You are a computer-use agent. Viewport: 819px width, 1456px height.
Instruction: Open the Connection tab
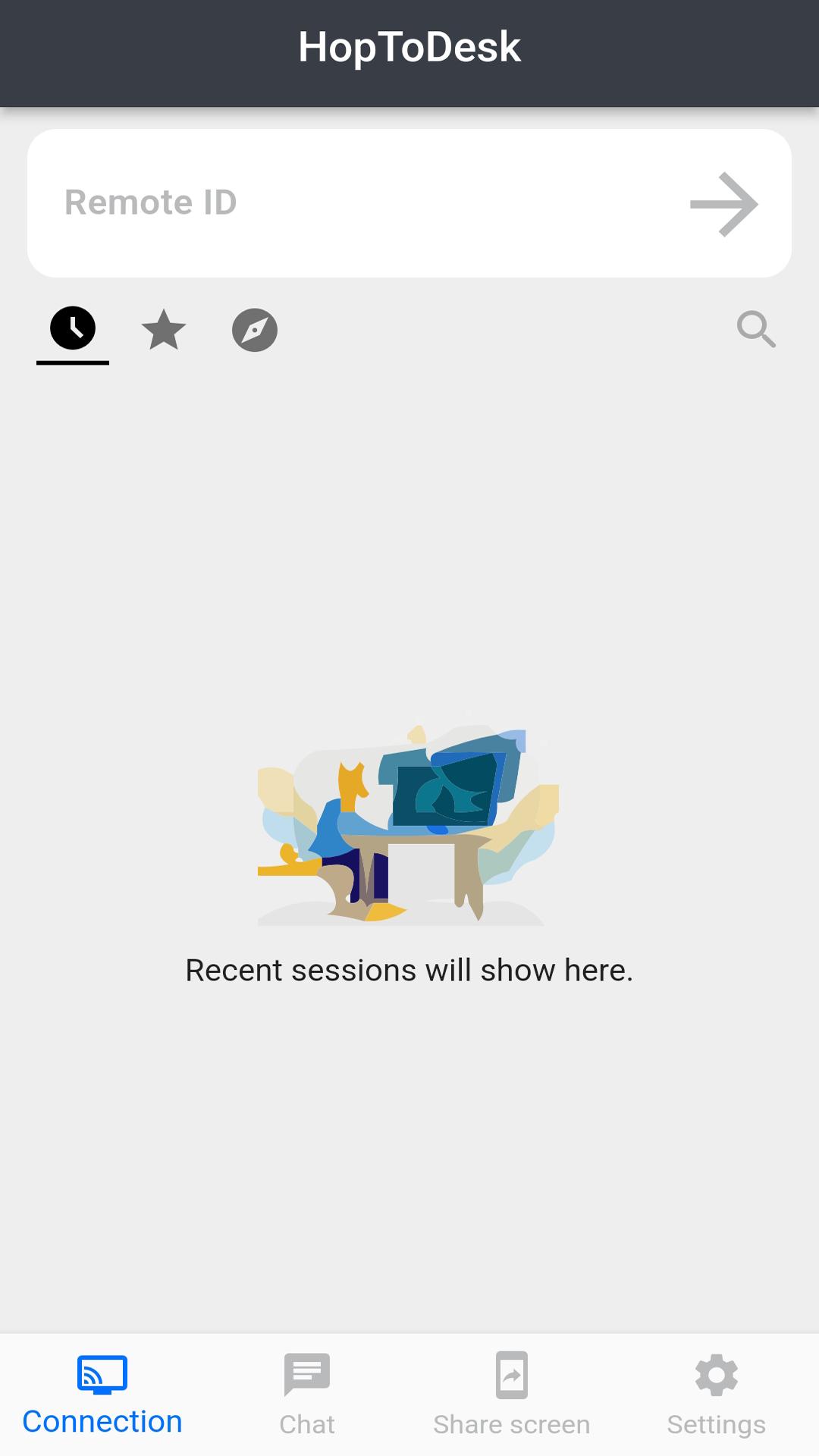coord(102,1395)
